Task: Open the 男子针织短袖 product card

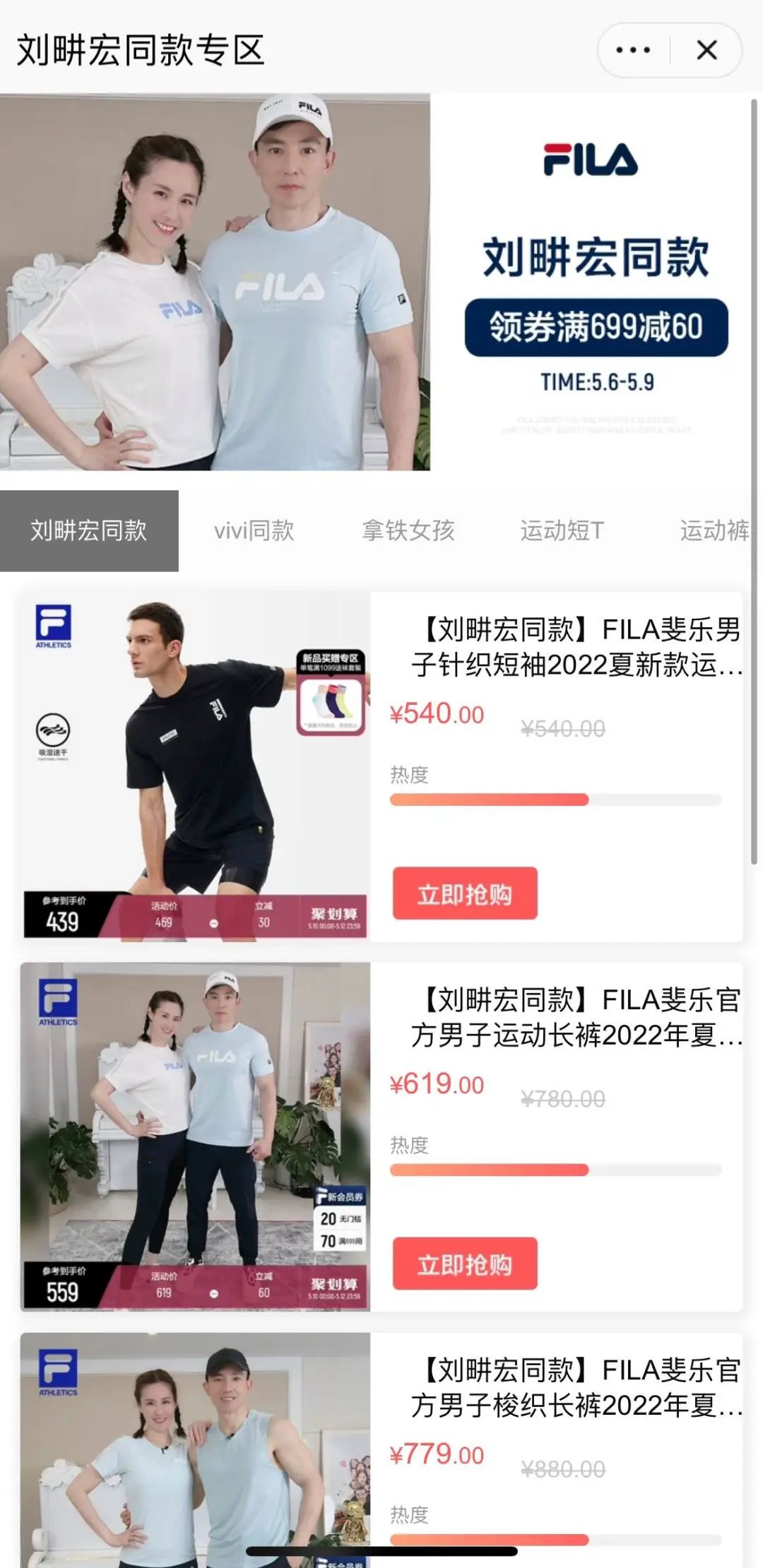Action: click(x=576, y=647)
